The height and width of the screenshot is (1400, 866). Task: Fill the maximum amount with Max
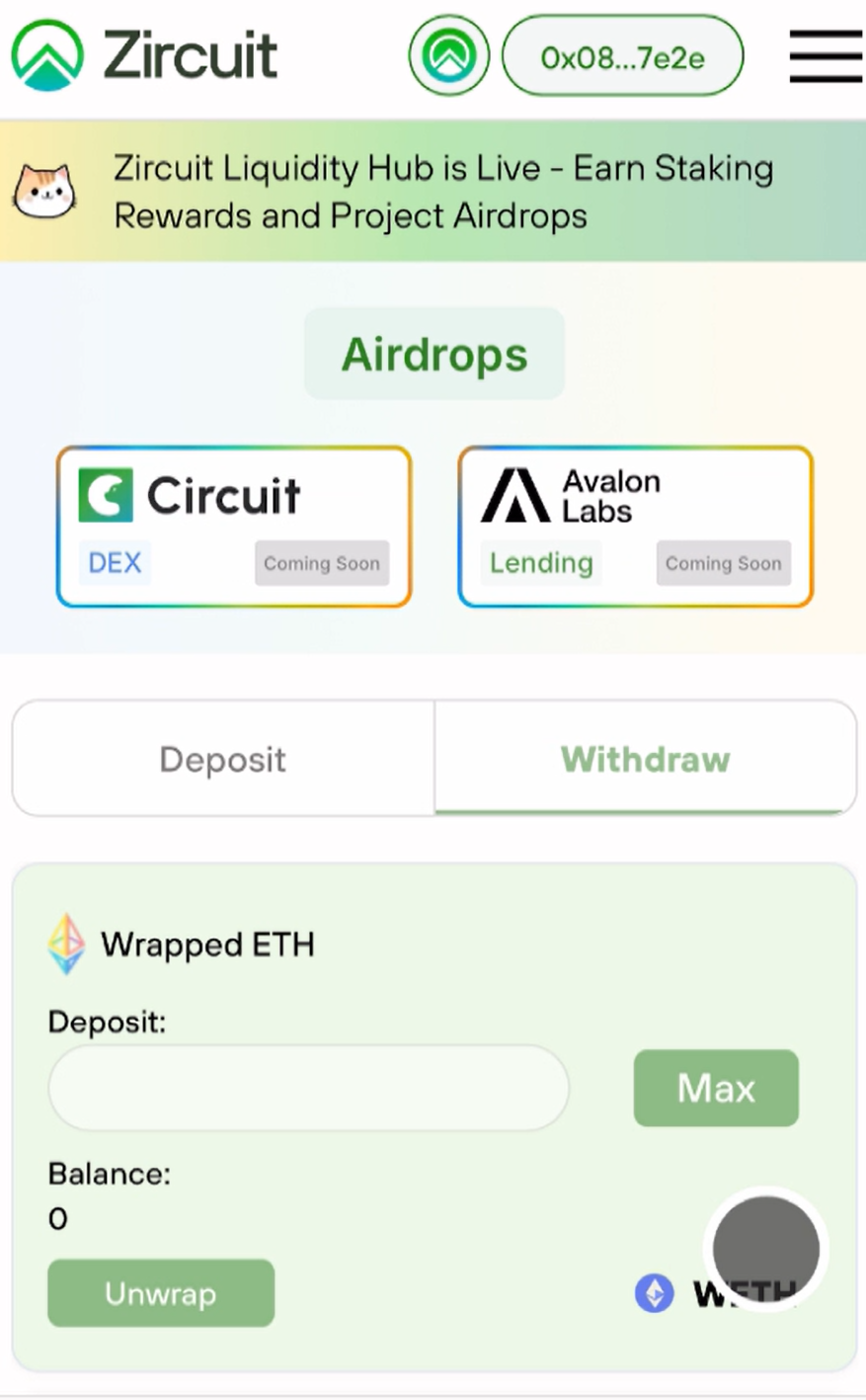716,1088
